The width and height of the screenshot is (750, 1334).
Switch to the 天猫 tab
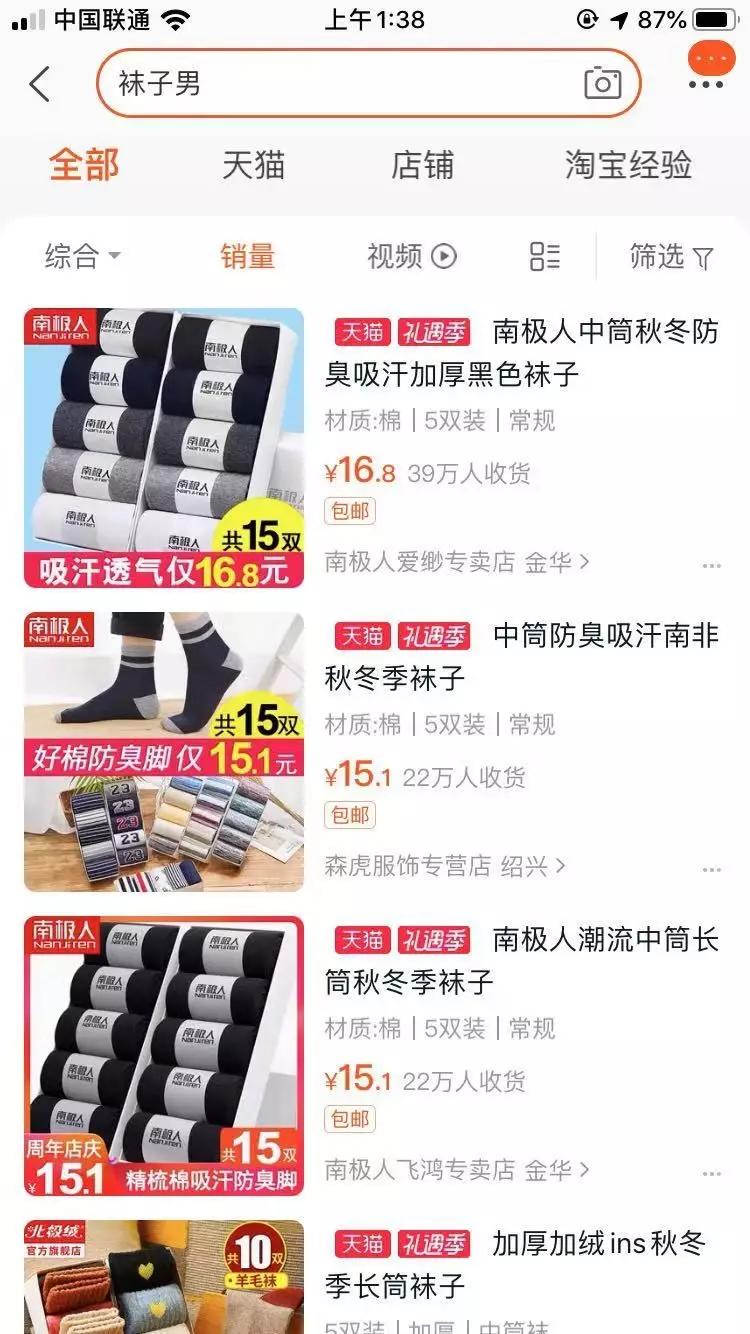click(253, 166)
